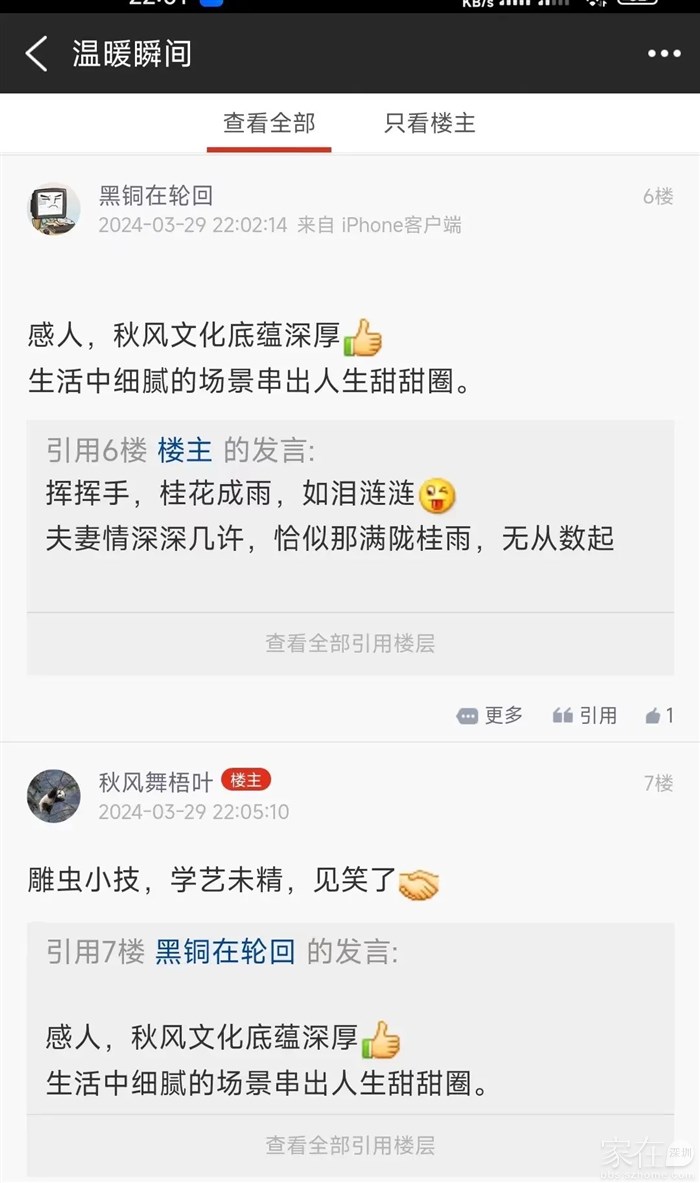Expand 查看全部引用楼层 in floor 6
This screenshot has width=700, height=1183.
point(350,643)
